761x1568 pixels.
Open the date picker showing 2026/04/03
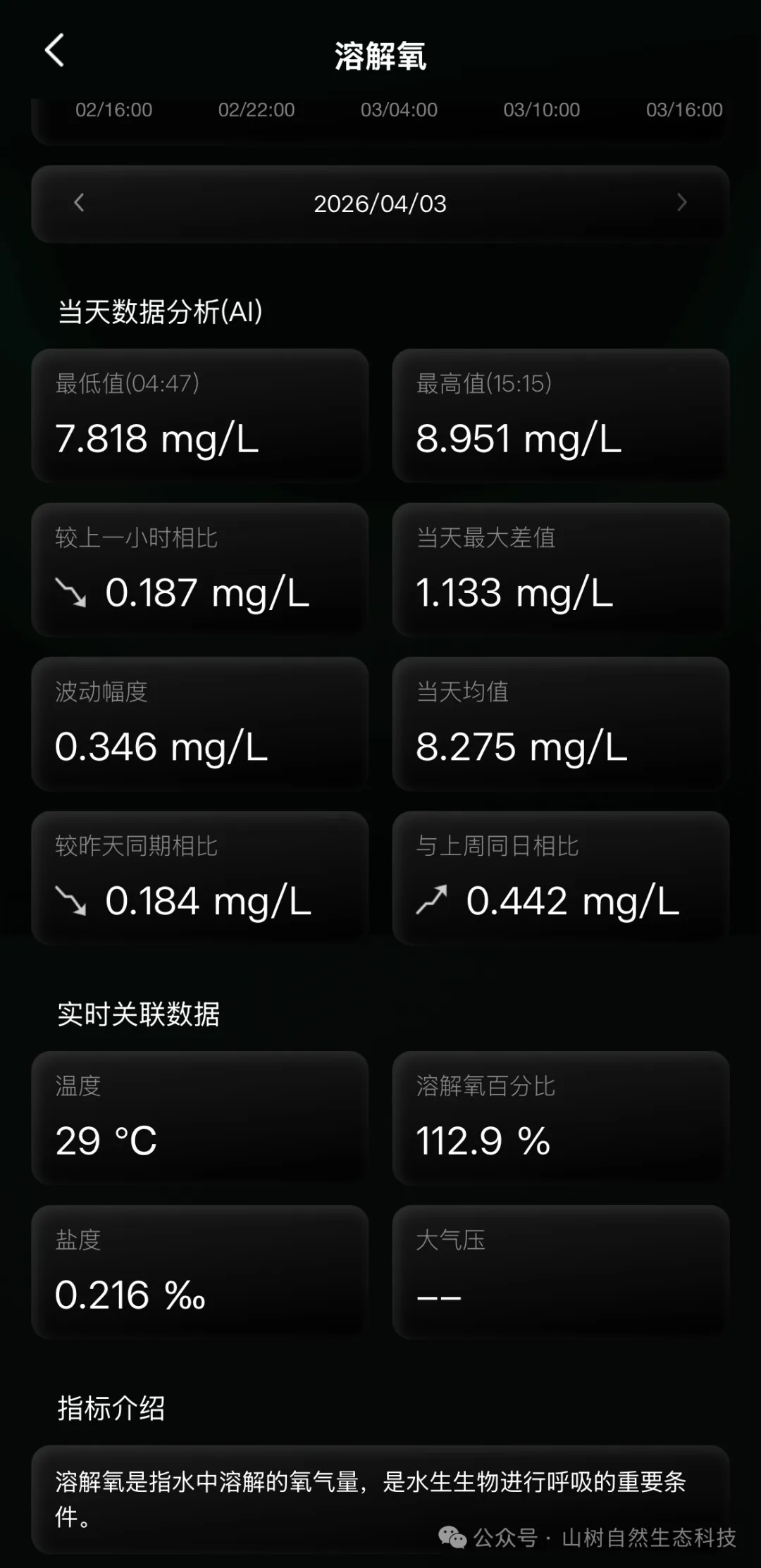pos(380,204)
